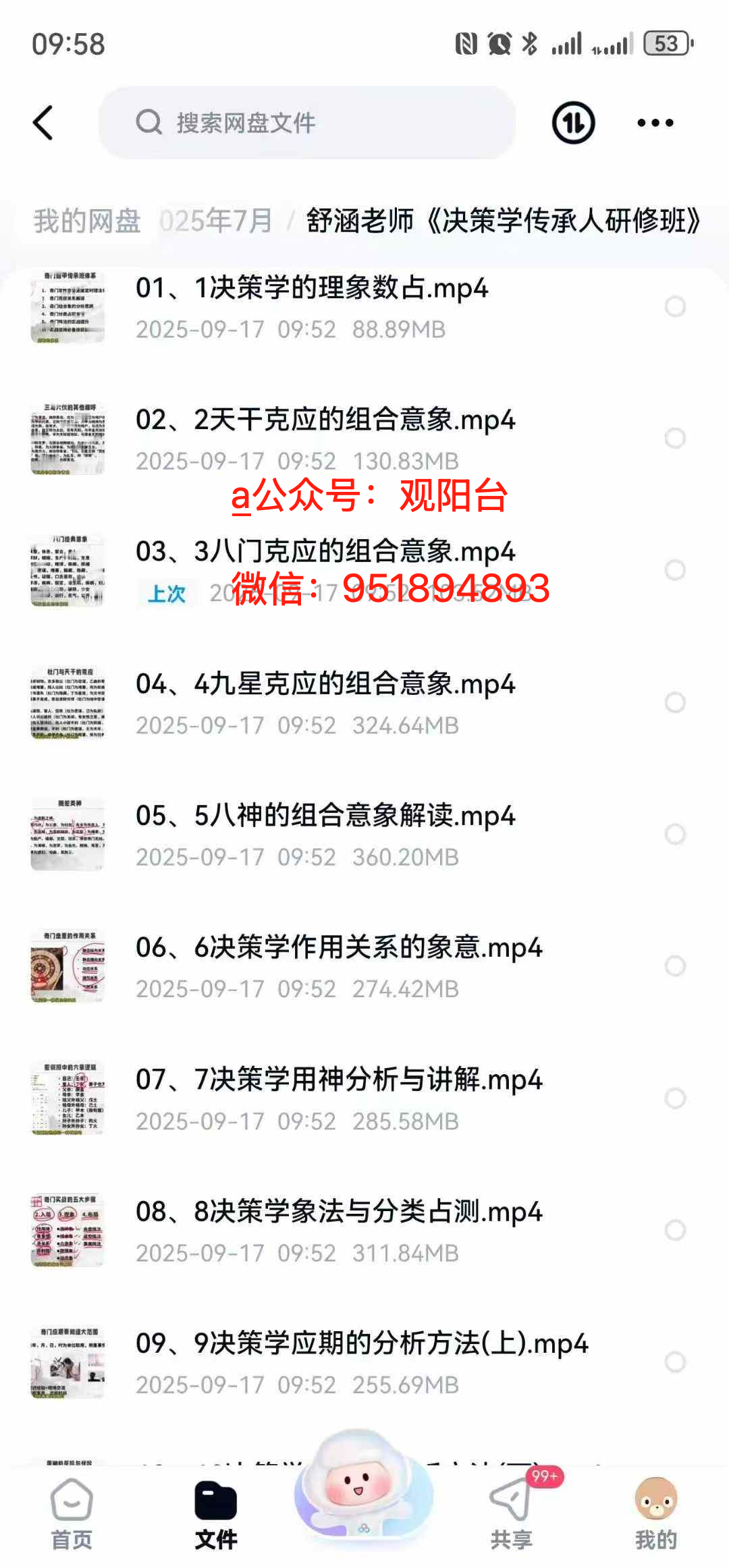The image size is (729, 1568).
Task: Open the three-dot overflow menu
Action: click(x=655, y=123)
